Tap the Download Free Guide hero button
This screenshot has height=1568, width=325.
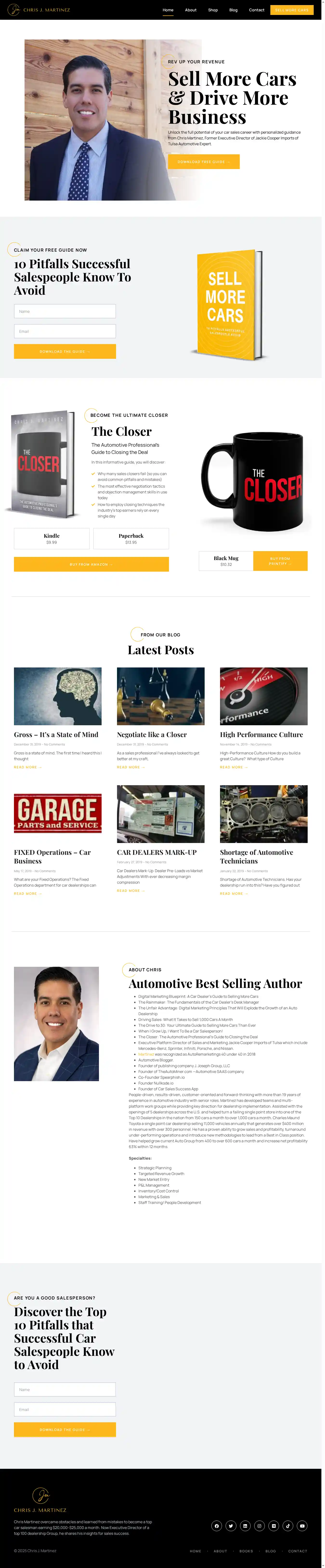click(x=203, y=162)
